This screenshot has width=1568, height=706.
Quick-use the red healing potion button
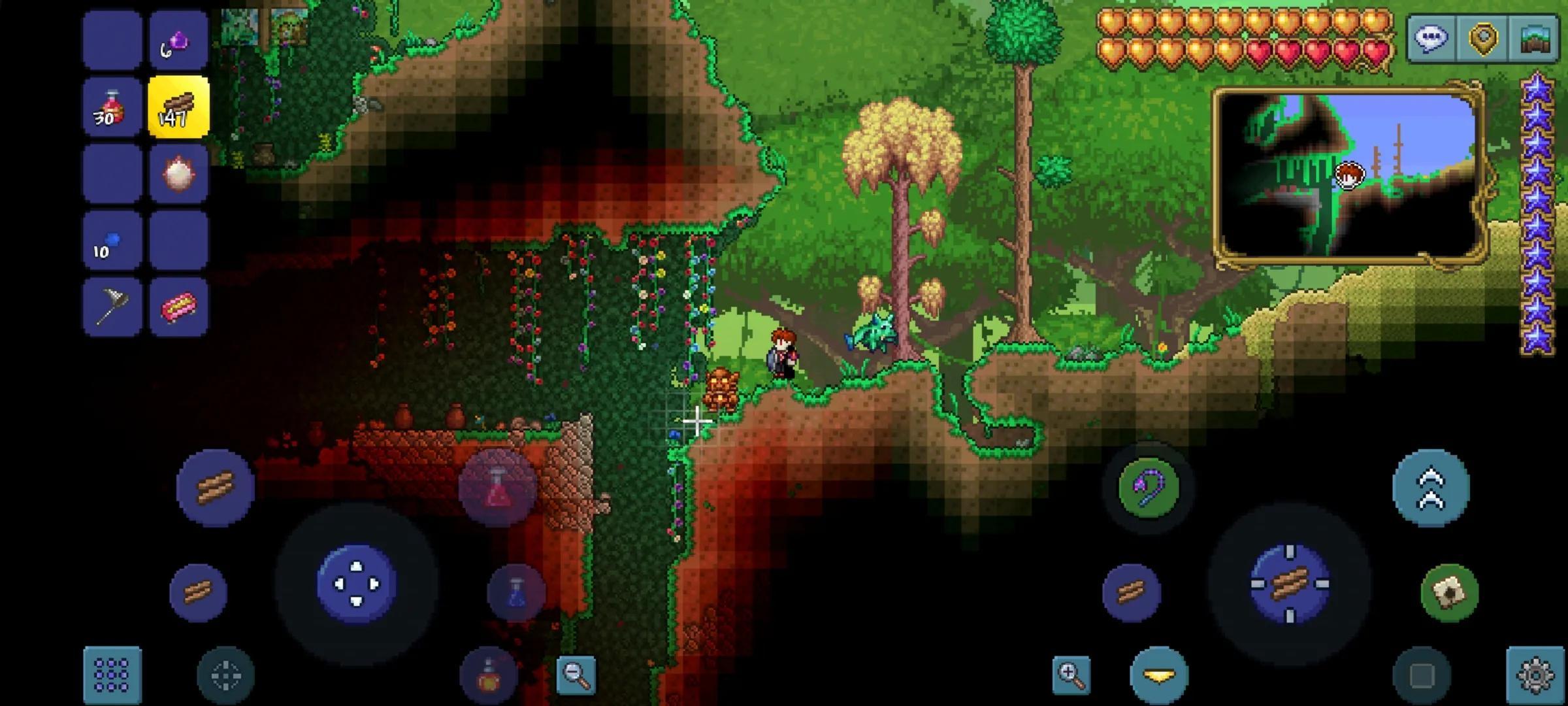(x=497, y=488)
